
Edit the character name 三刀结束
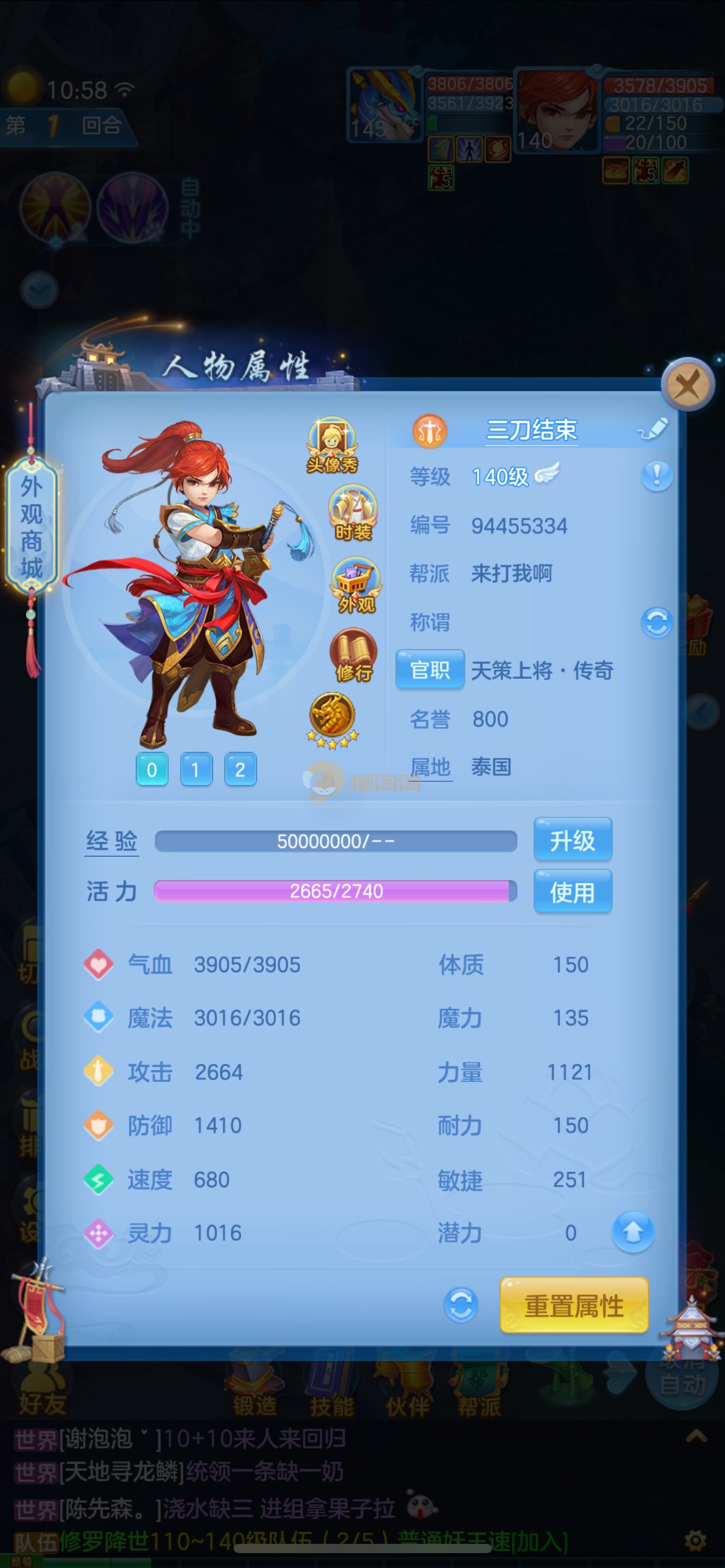coord(654,429)
